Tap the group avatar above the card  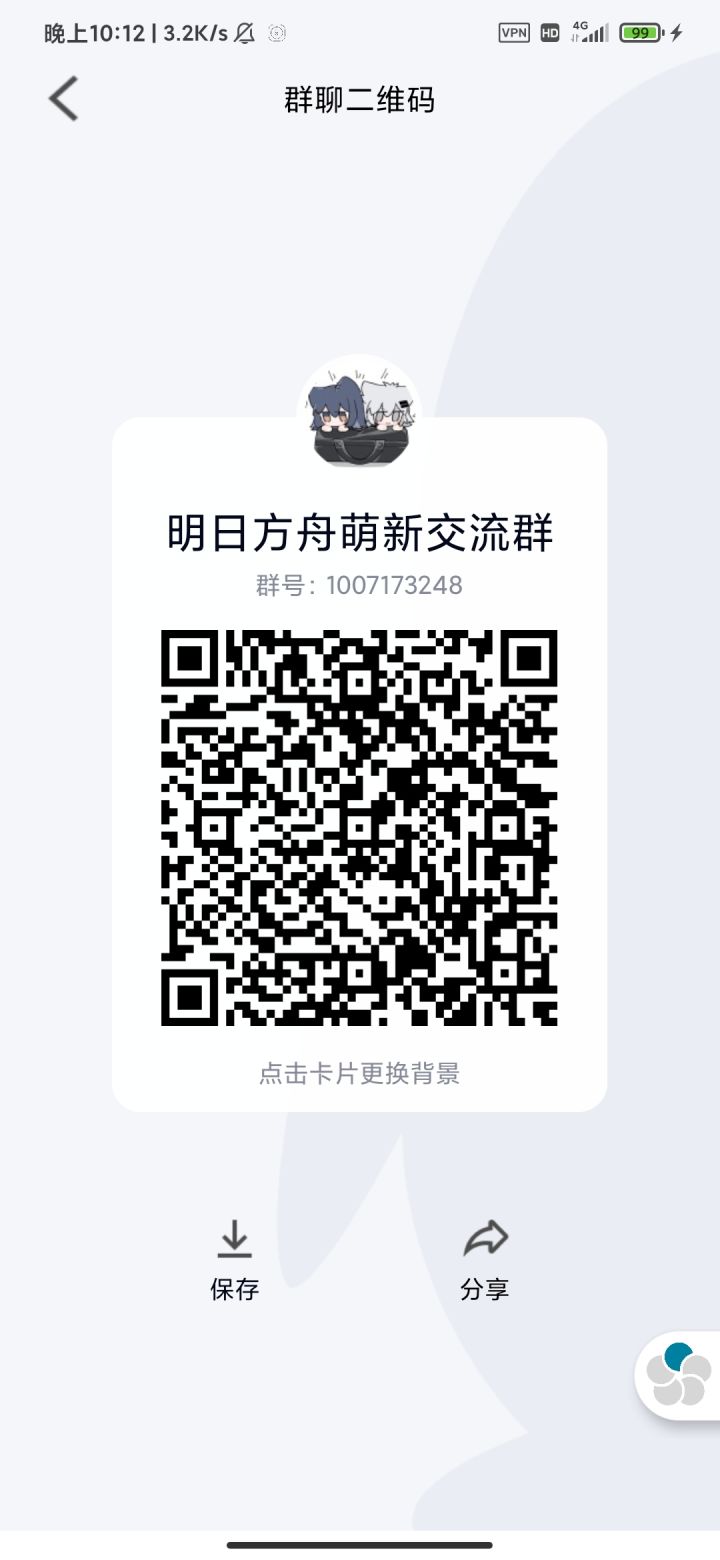pyautogui.click(x=360, y=413)
